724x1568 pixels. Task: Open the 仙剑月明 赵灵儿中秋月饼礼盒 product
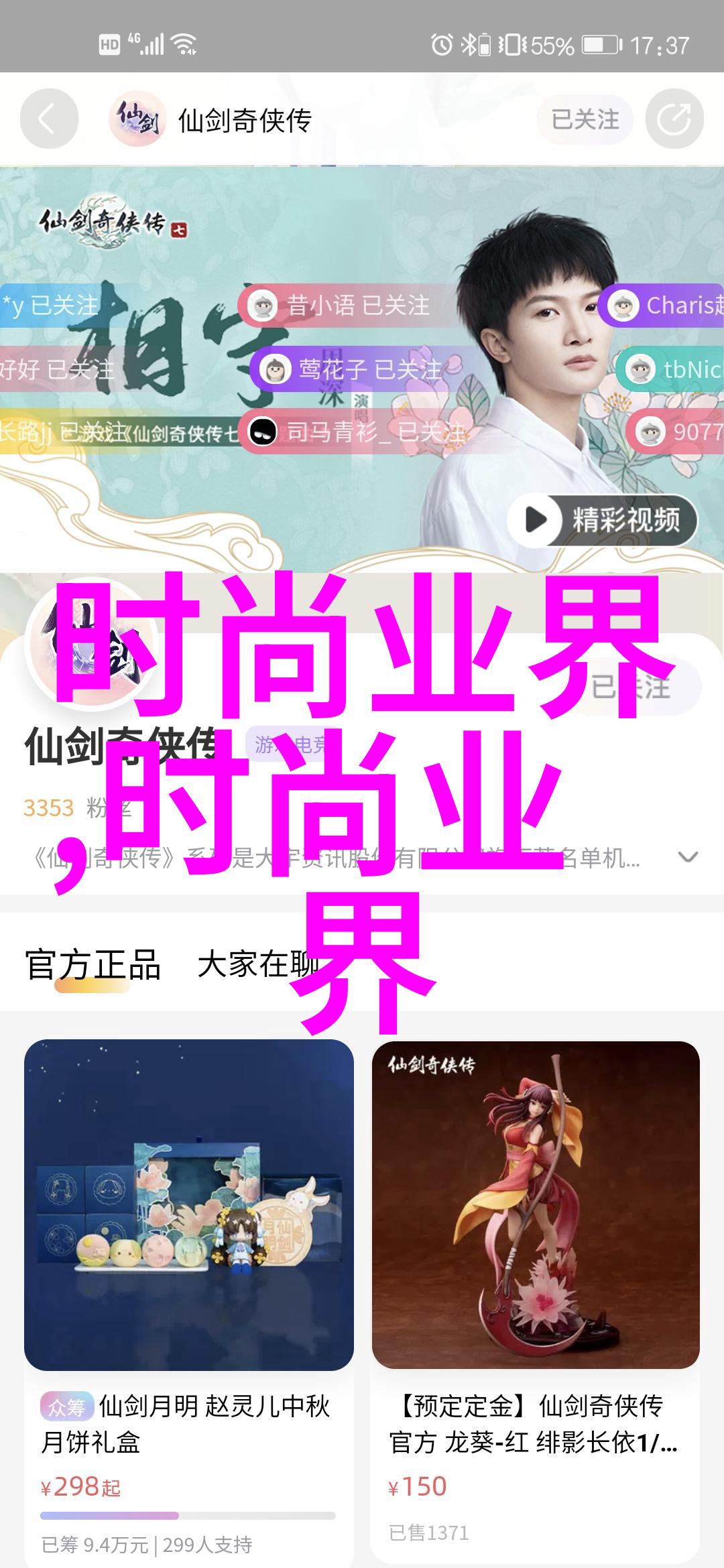(188, 1206)
